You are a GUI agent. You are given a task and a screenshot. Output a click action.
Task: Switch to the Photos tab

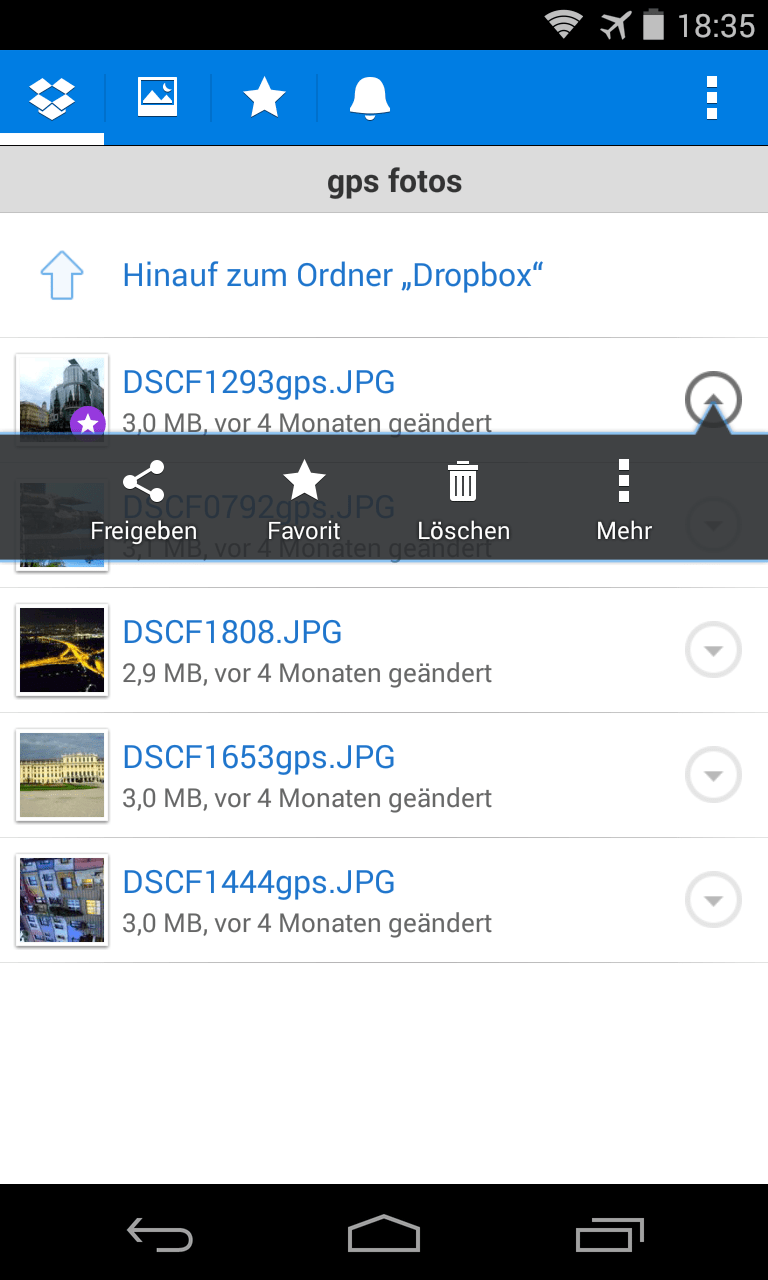pyautogui.click(x=158, y=97)
